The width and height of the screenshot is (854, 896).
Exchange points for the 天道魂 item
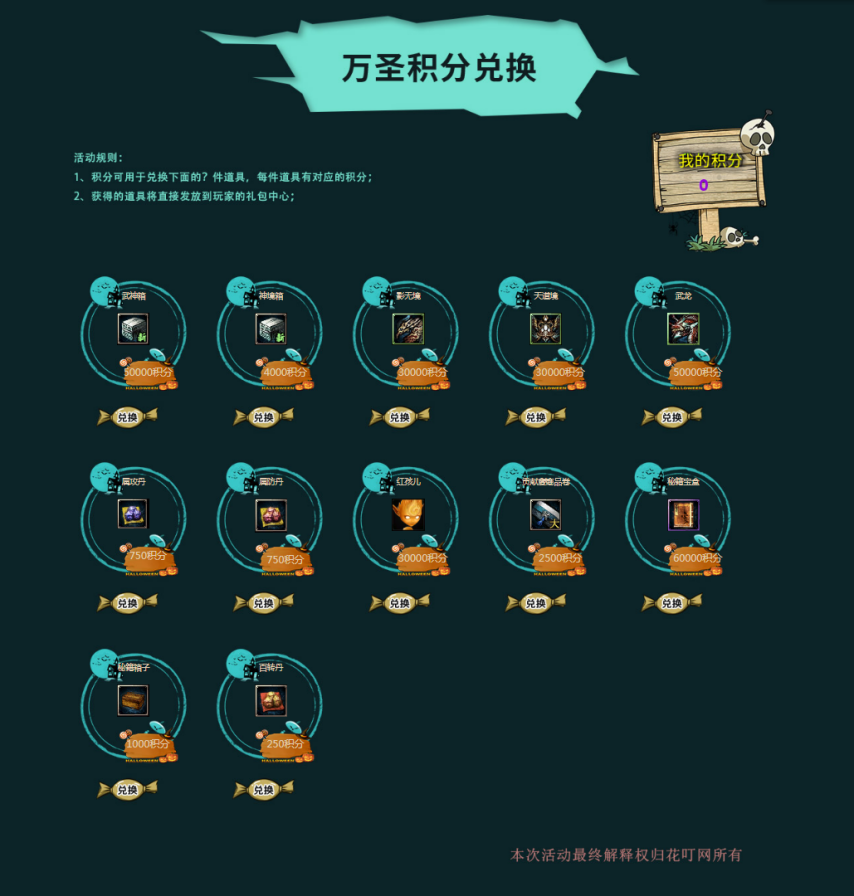click(536, 417)
